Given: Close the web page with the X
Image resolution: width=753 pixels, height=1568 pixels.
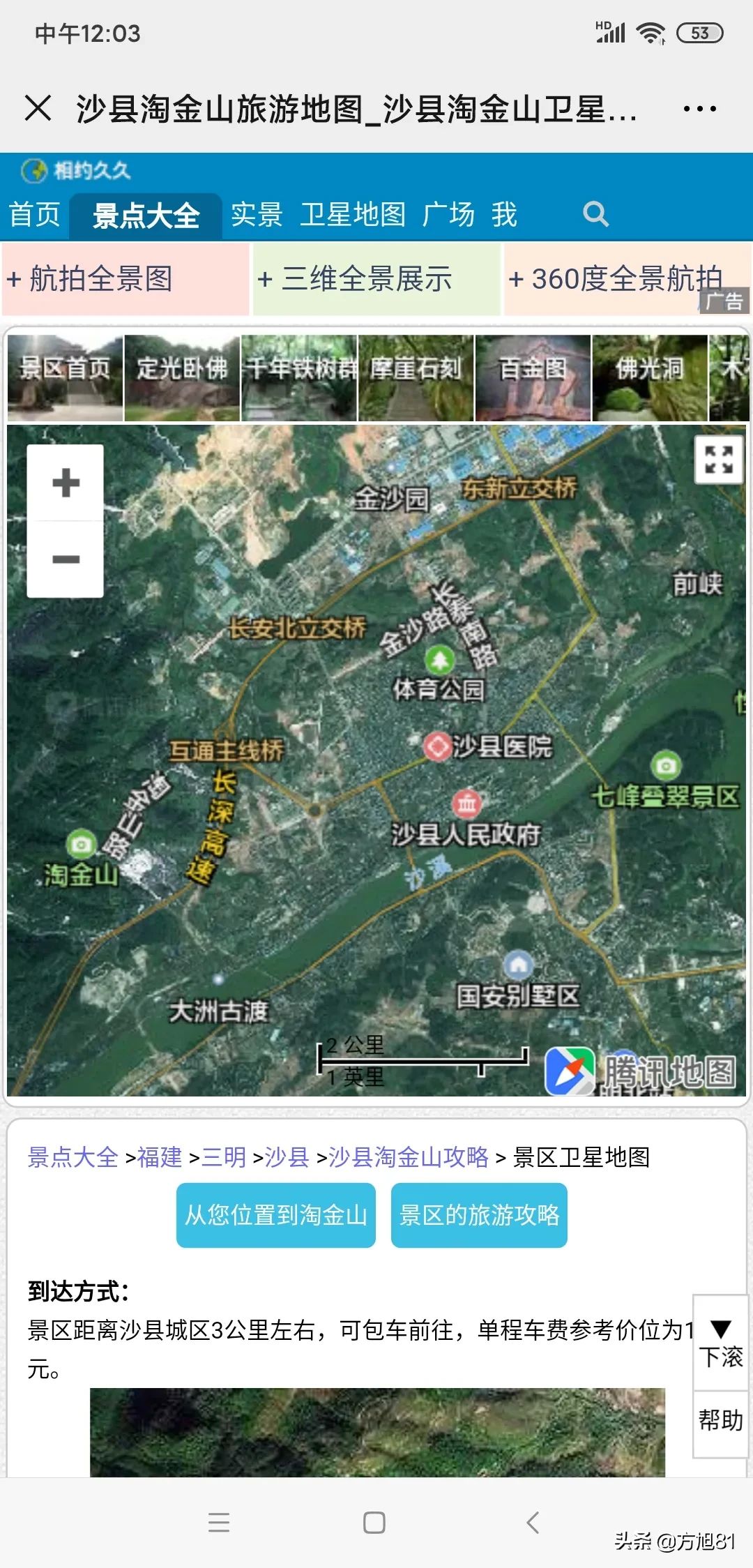Looking at the screenshot, I should tap(38, 108).
